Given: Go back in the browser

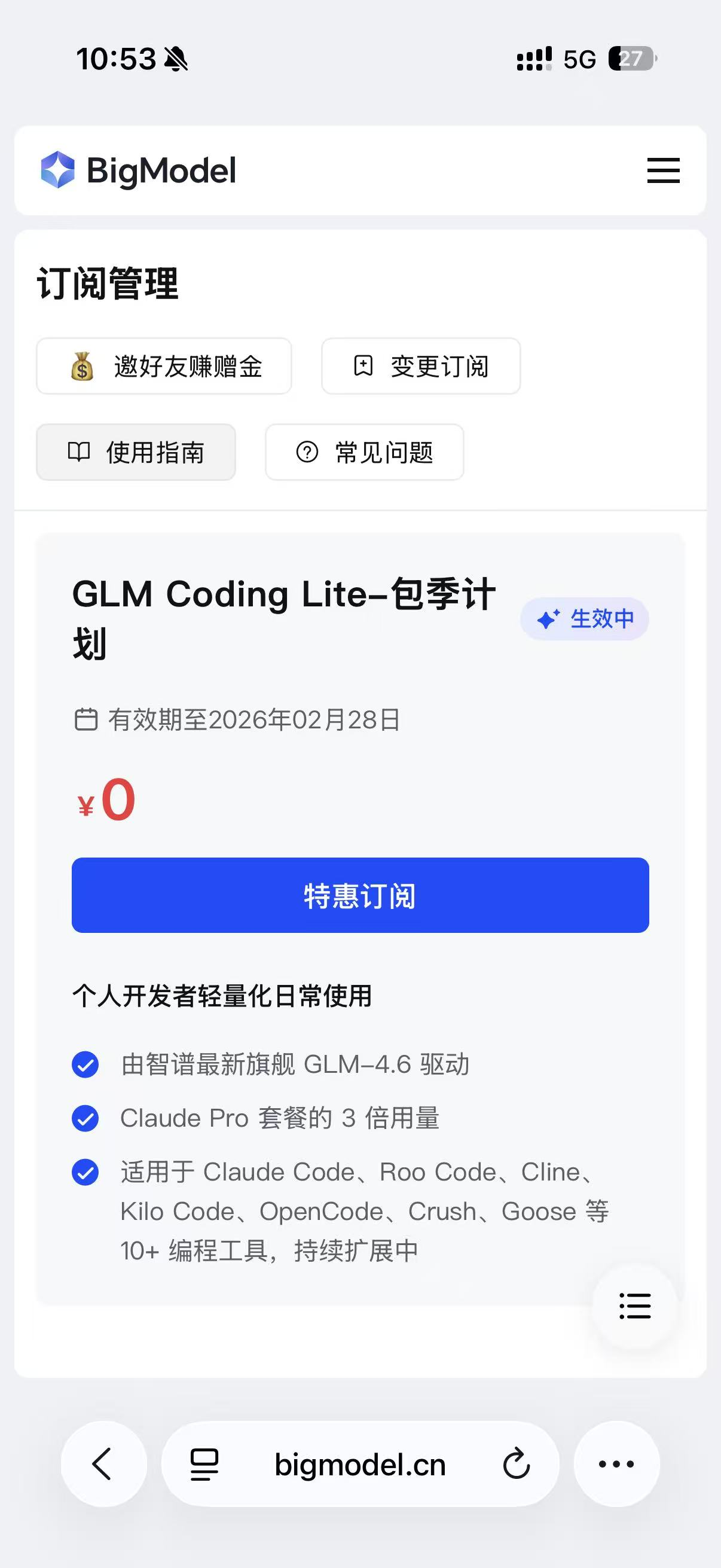Looking at the screenshot, I should pyautogui.click(x=103, y=1464).
